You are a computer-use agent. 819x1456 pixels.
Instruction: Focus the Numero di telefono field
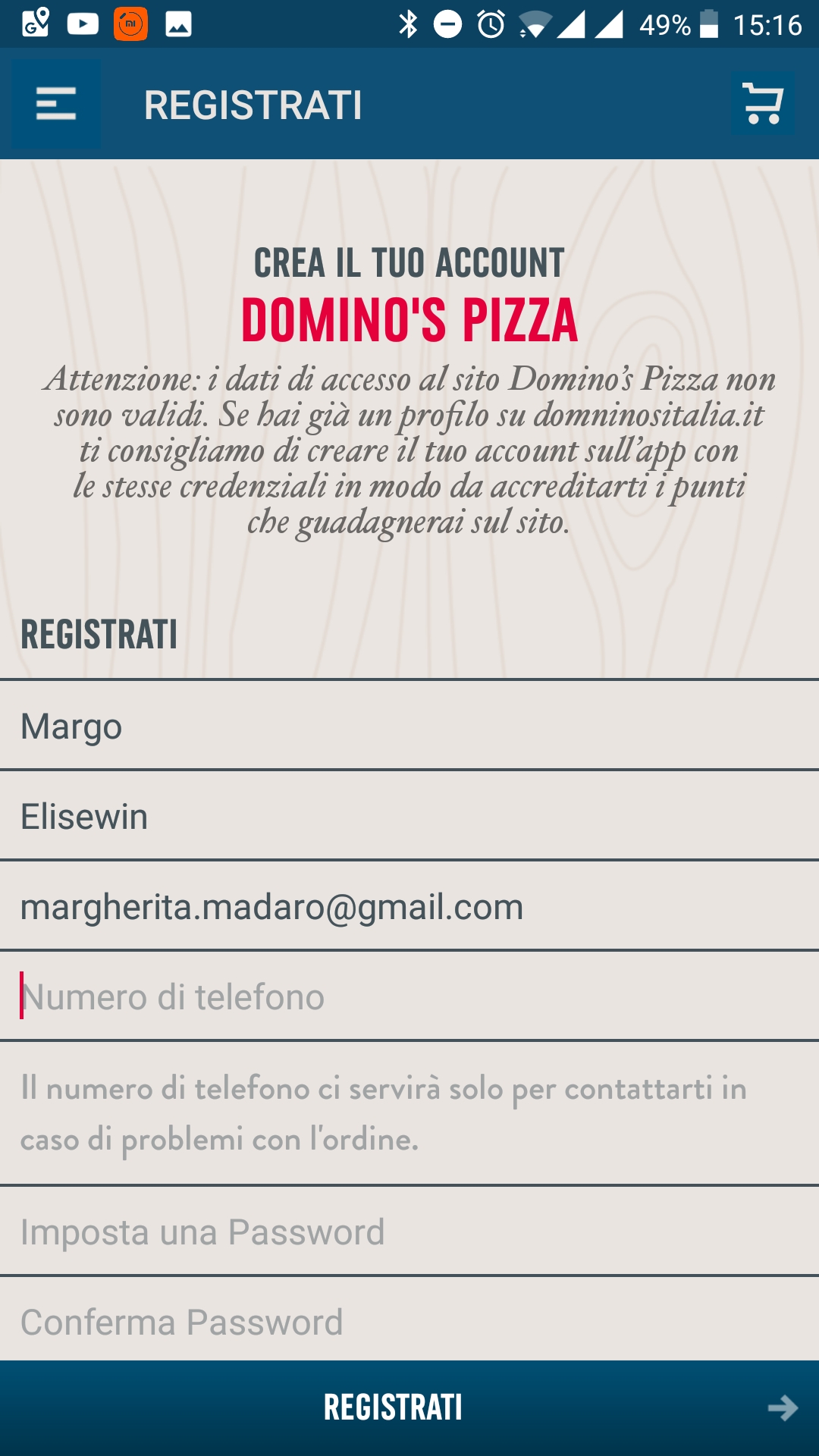click(409, 996)
